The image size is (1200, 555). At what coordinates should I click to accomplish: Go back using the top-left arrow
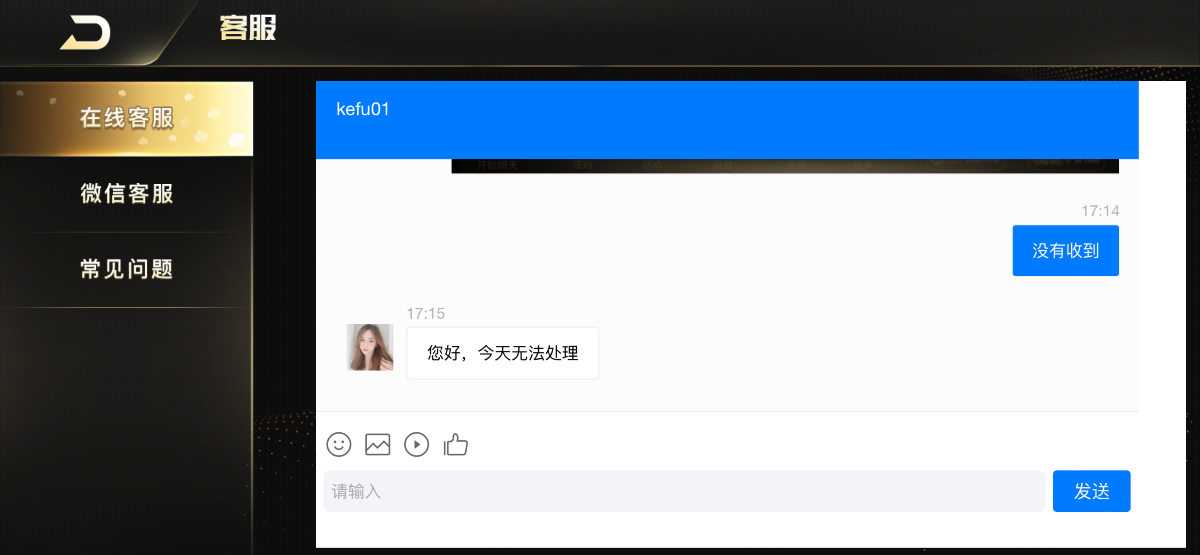coord(85,33)
